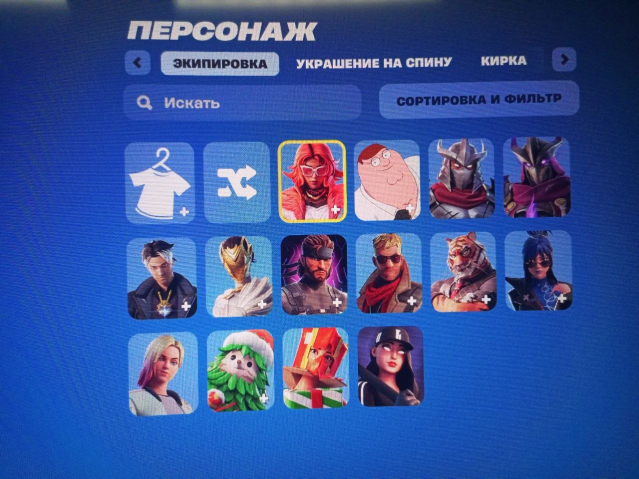
Task: Choose the default outfit t-shirt tile
Action: click(160, 182)
